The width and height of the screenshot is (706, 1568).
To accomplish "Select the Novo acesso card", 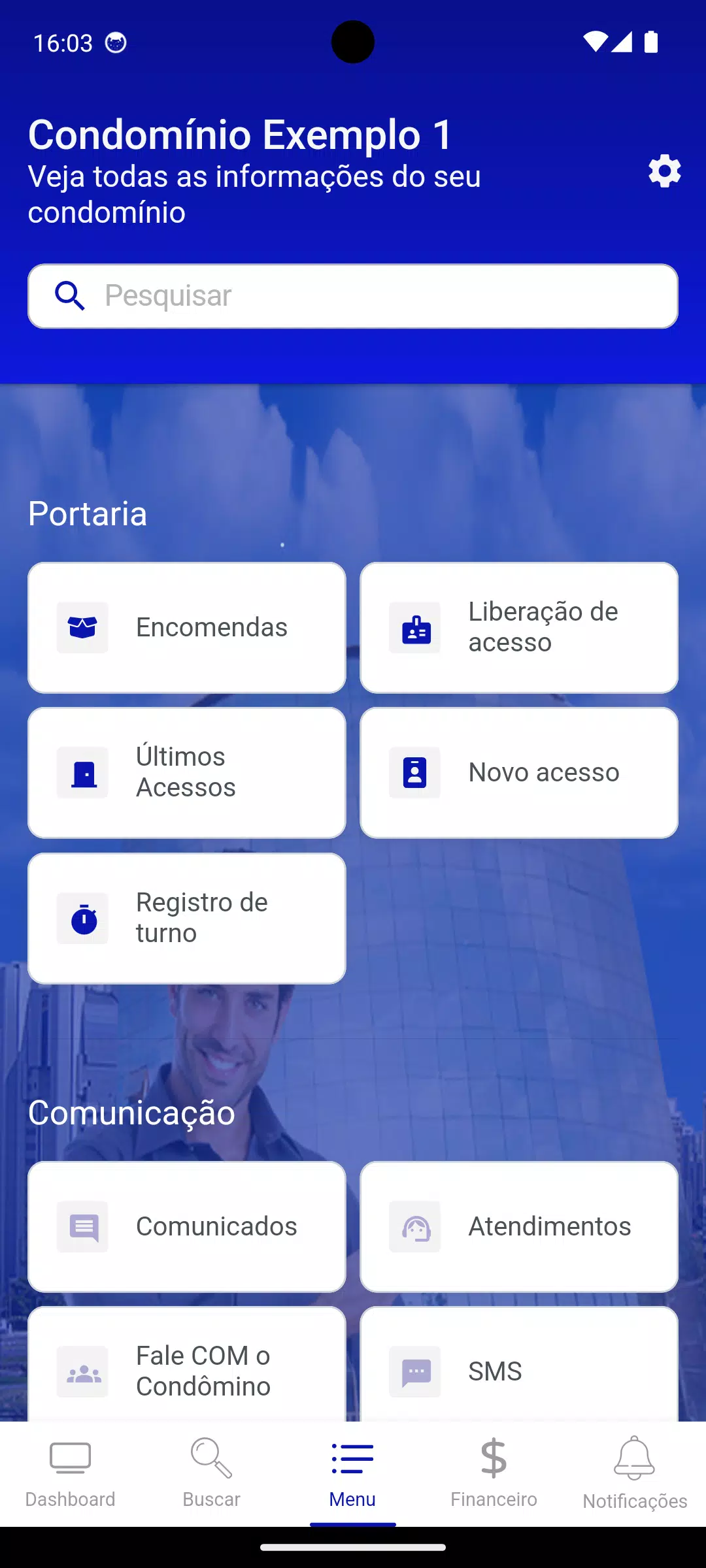I will pyautogui.click(x=519, y=772).
